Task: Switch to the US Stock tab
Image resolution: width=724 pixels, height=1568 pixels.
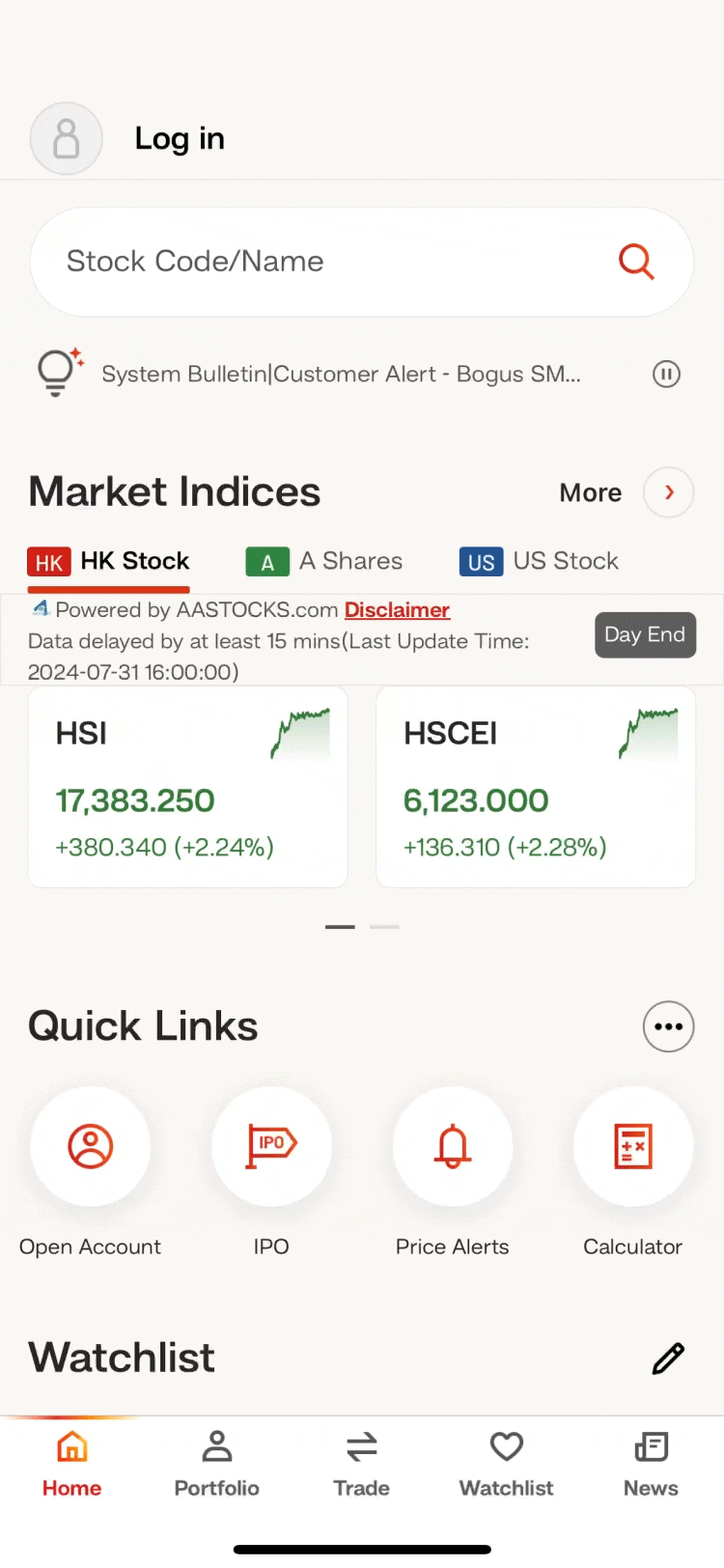Action: coord(539,561)
